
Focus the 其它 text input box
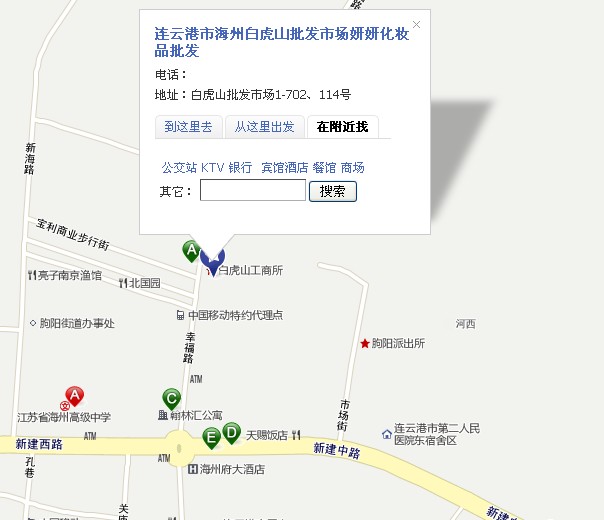(253, 190)
